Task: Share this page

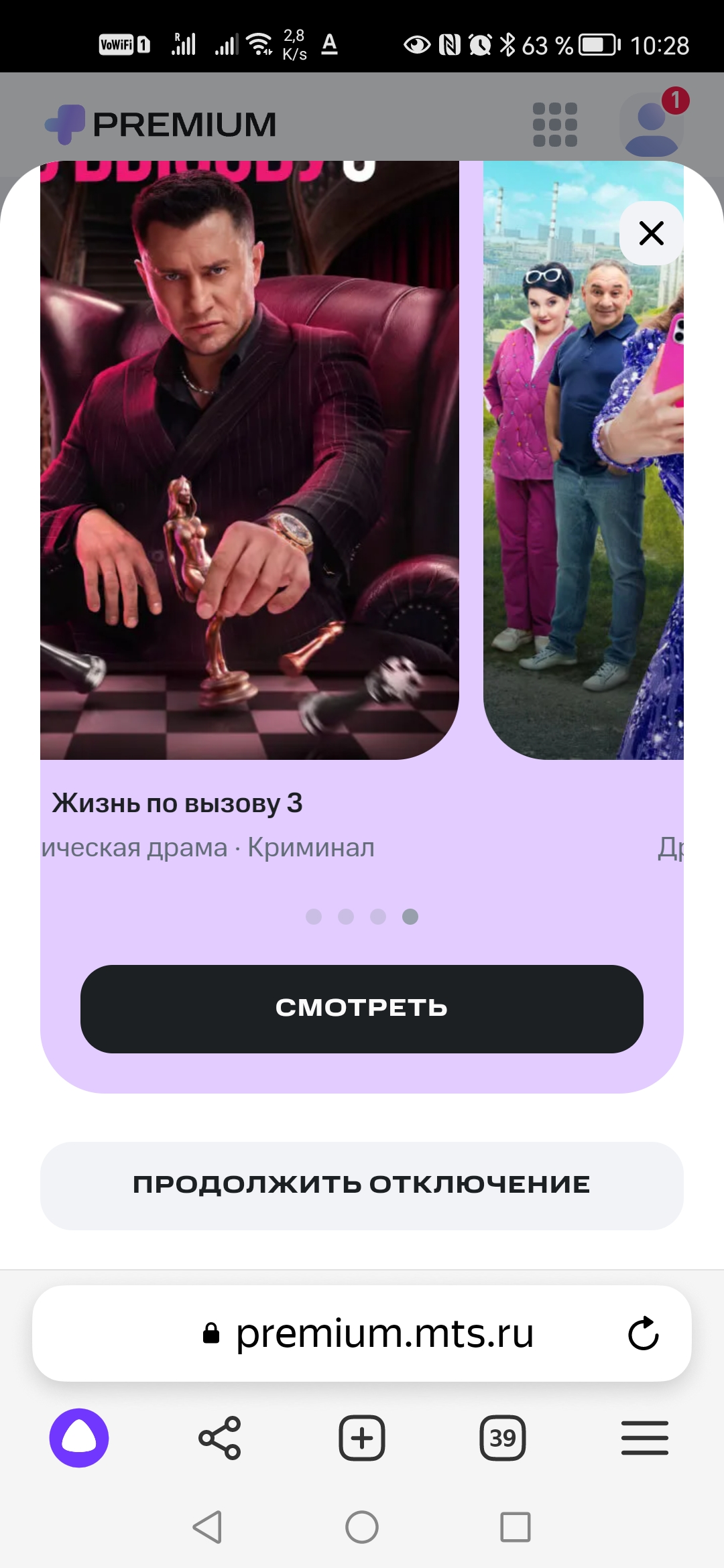Action: [x=220, y=1438]
